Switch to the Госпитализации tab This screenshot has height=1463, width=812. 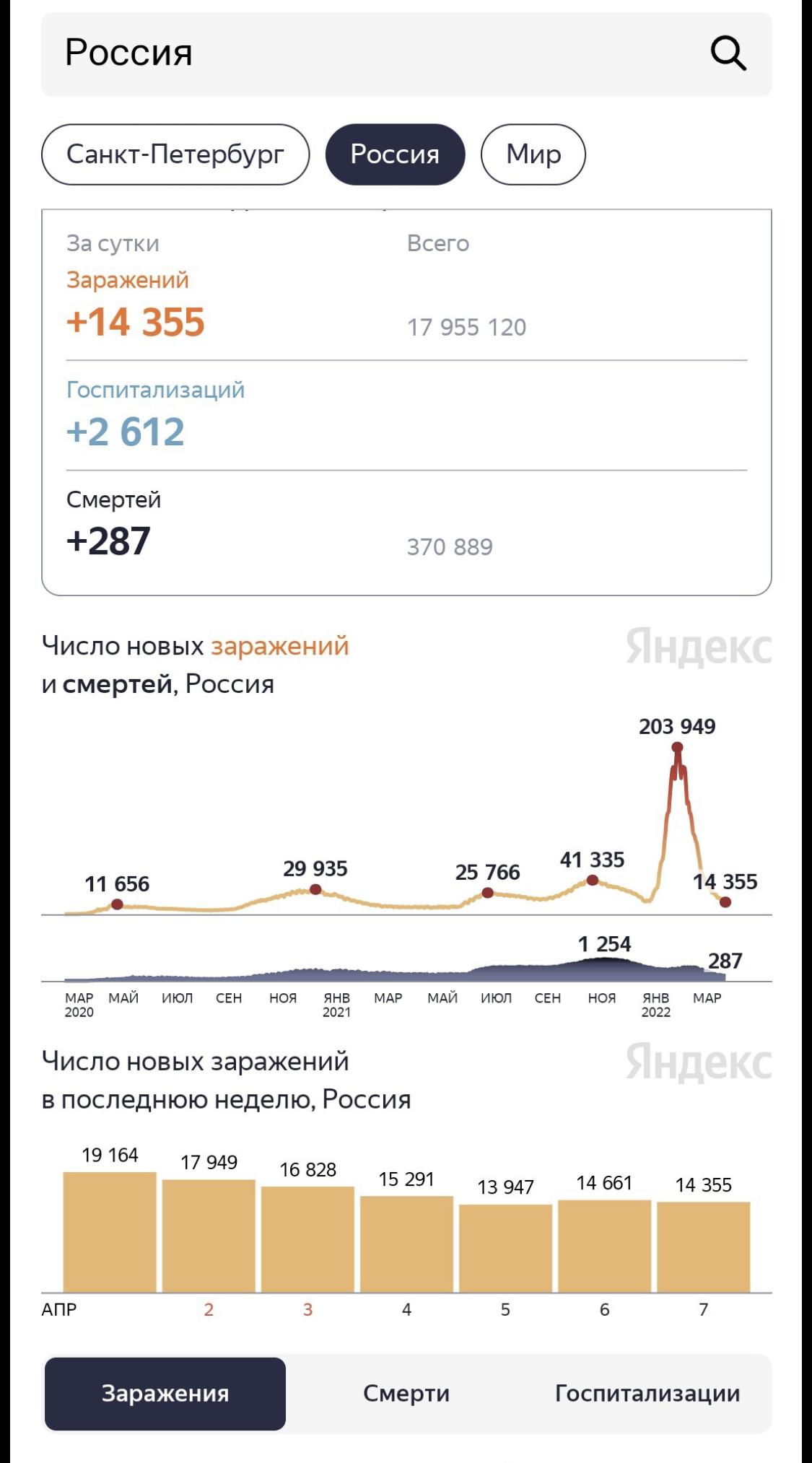click(647, 1394)
